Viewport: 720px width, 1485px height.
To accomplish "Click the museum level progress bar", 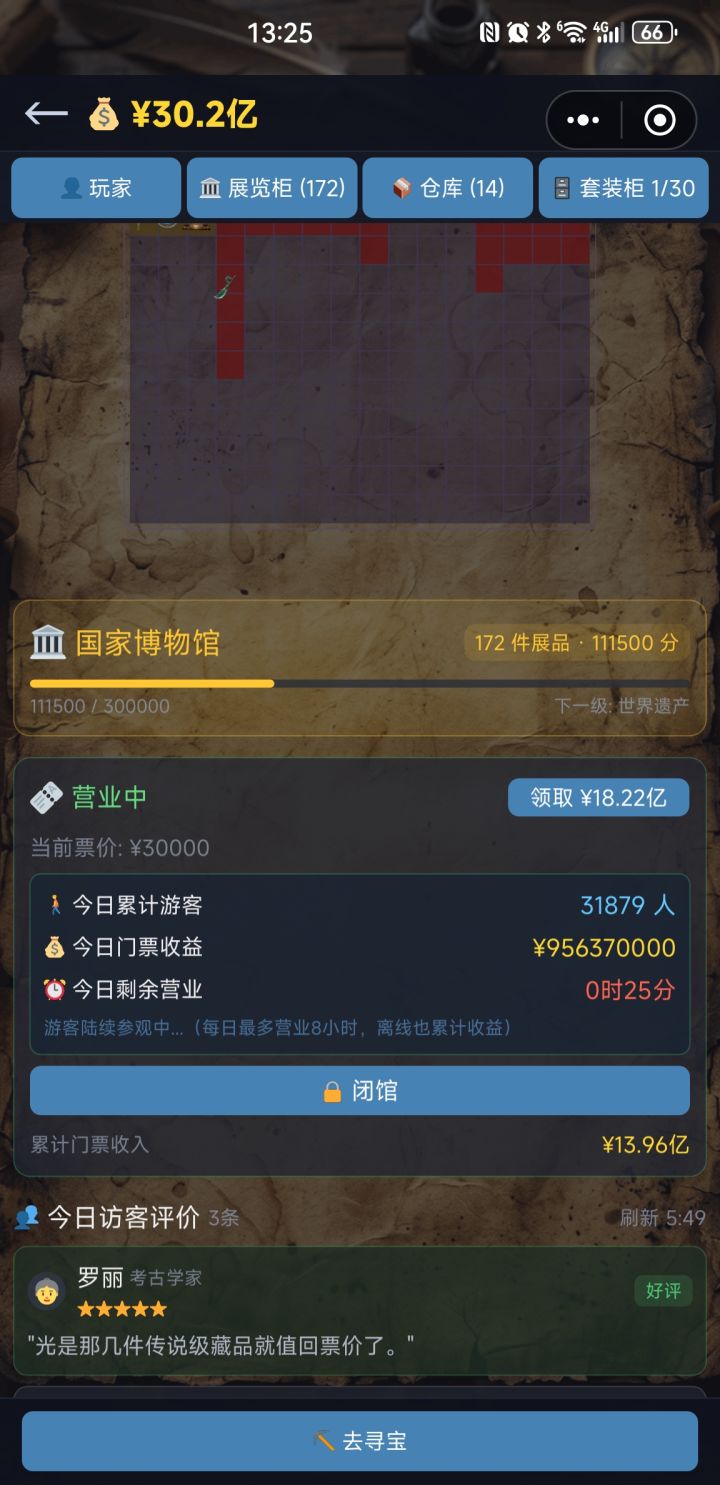I will pos(360,684).
